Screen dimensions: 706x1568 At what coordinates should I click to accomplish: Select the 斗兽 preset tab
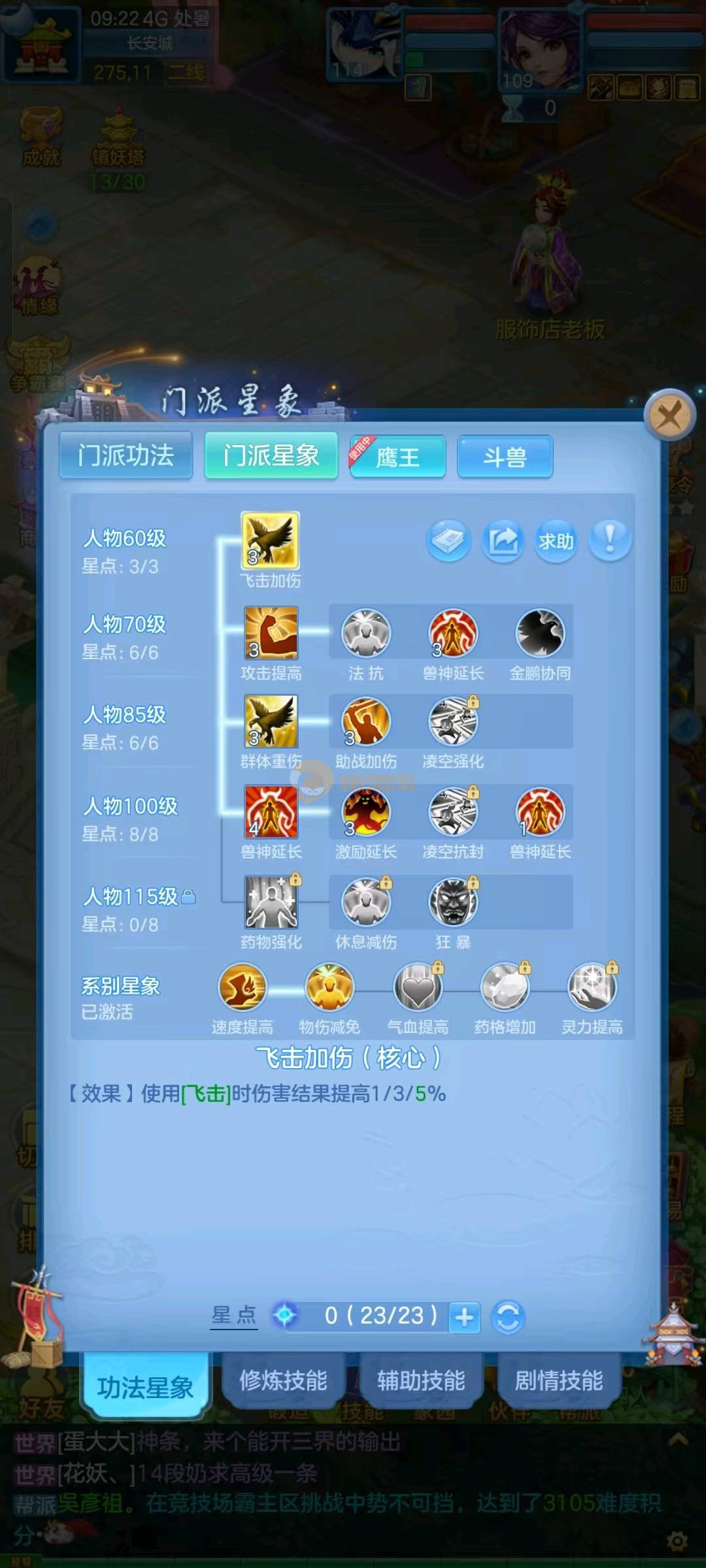[x=505, y=457]
